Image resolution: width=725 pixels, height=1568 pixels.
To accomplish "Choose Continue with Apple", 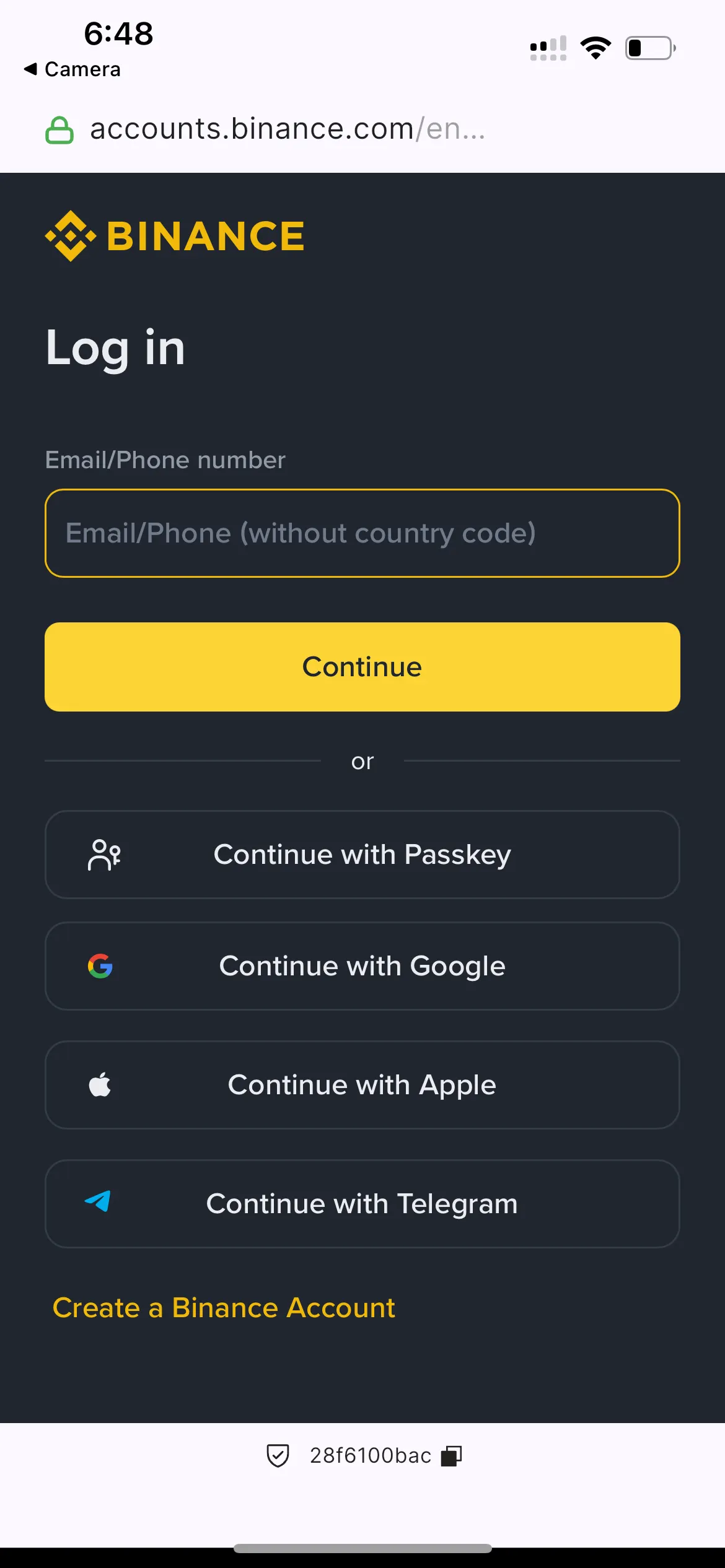I will coord(362,1085).
